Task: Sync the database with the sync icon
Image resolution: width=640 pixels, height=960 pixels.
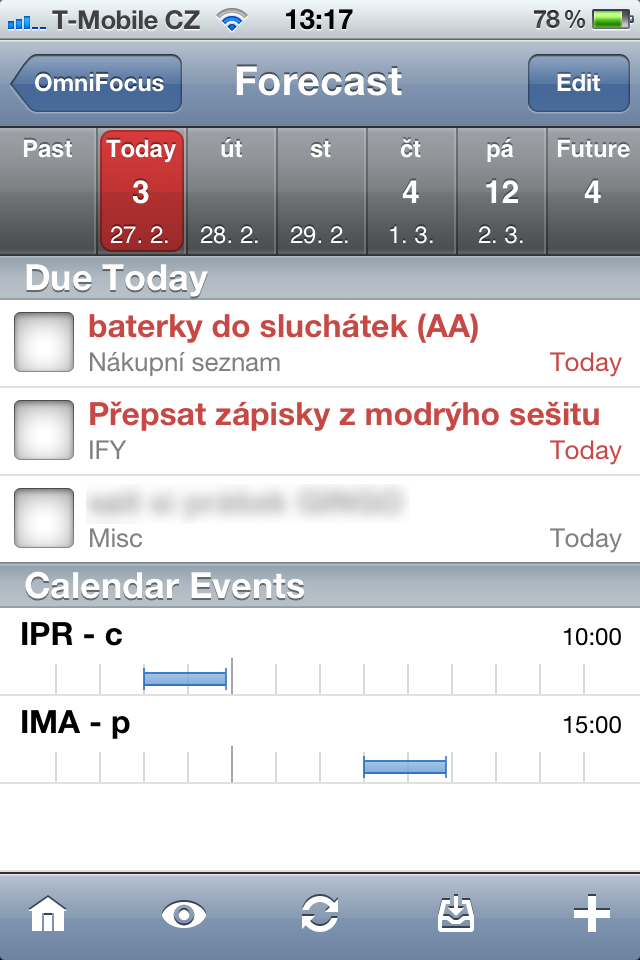Action: click(x=320, y=914)
